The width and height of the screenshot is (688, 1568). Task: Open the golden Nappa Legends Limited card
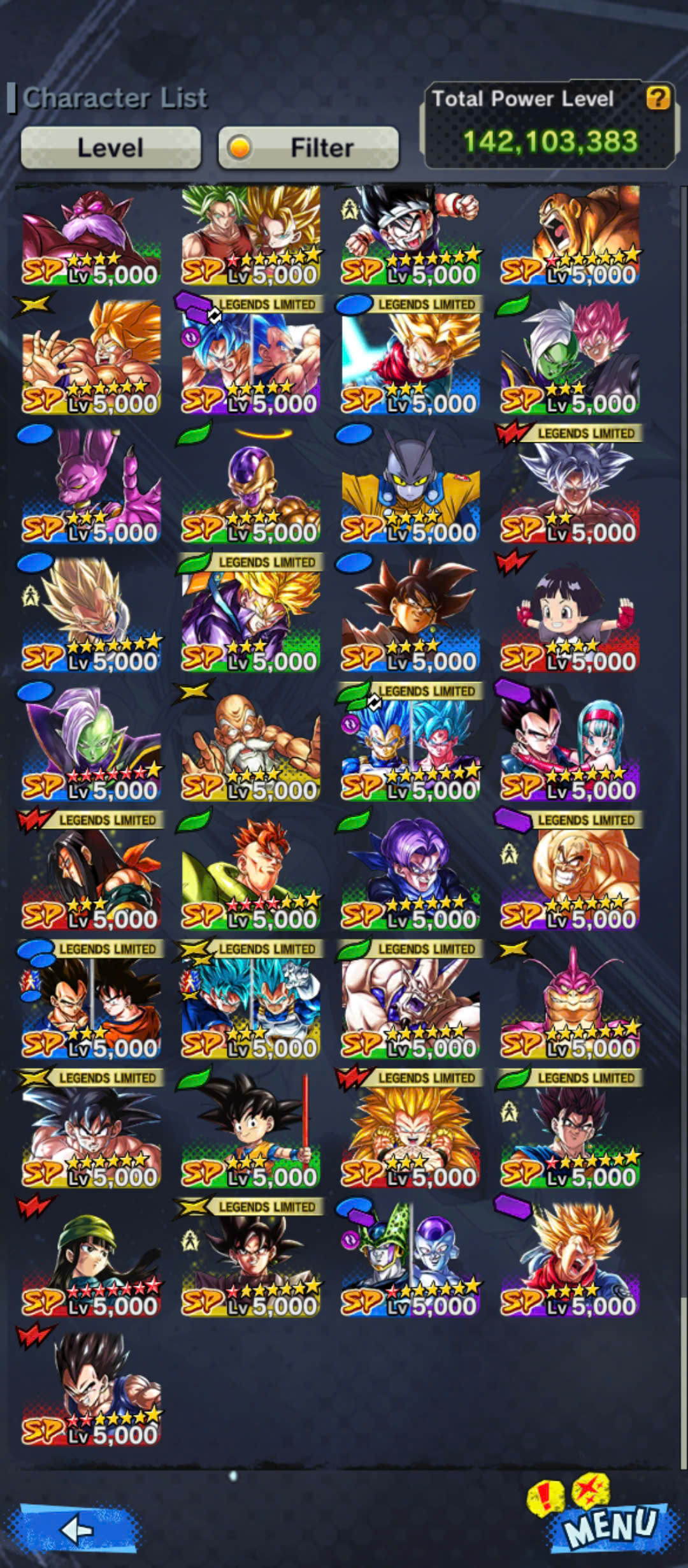pyautogui.click(x=570, y=870)
